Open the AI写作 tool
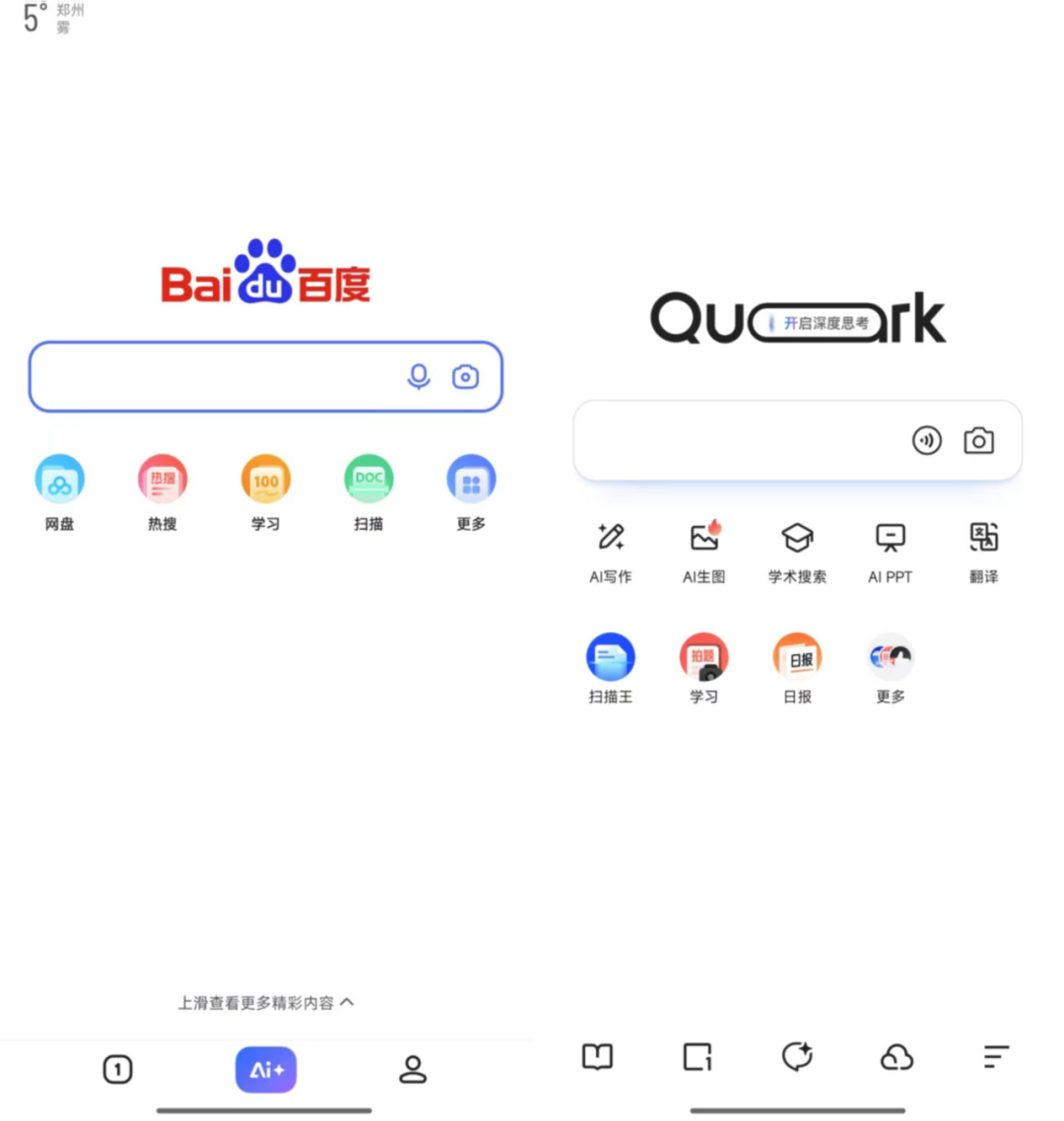Viewport: 1064px width, 1121px height. [x=611, y=538]
